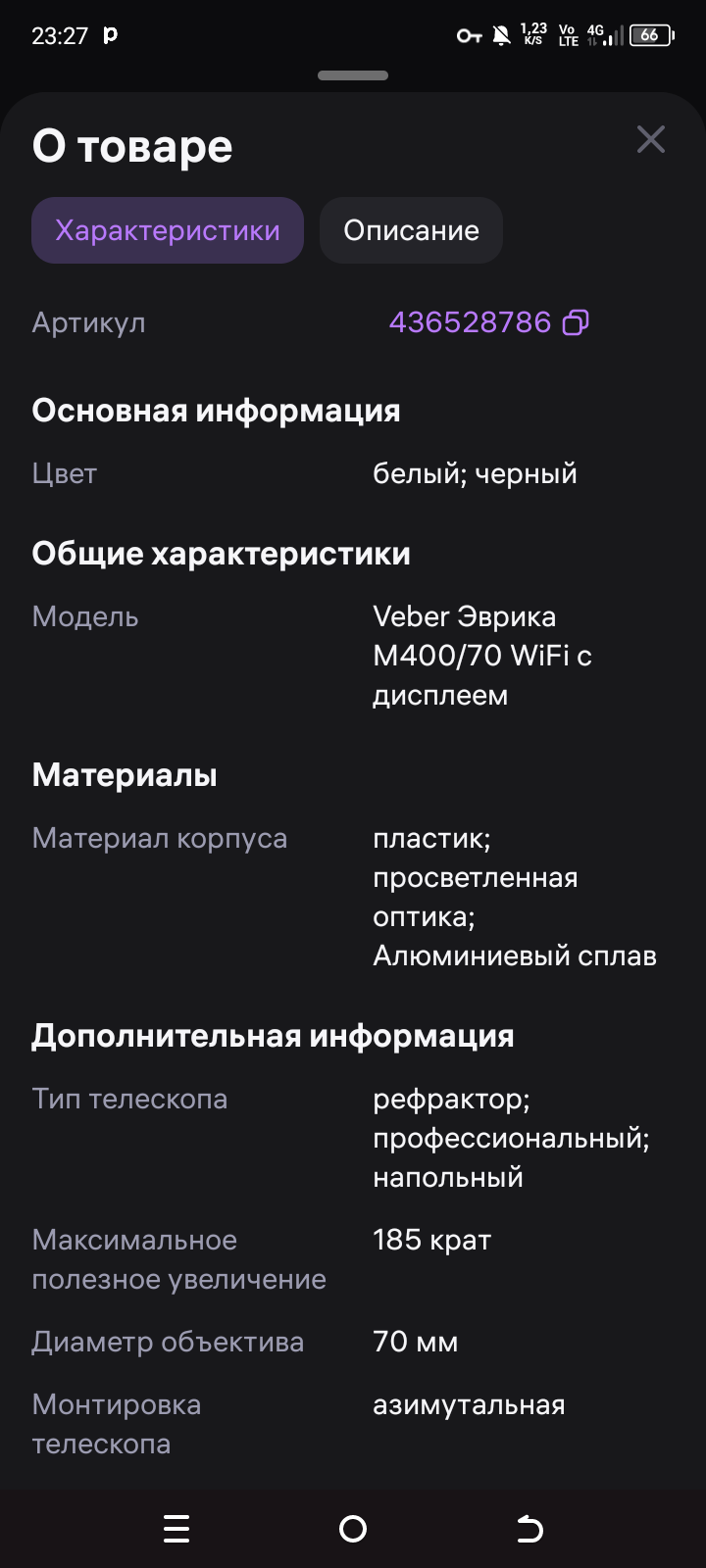The width and height of the screenshot is (706, 1568).
Task: Close the О товаре sheet
Action: click(651, 139)
